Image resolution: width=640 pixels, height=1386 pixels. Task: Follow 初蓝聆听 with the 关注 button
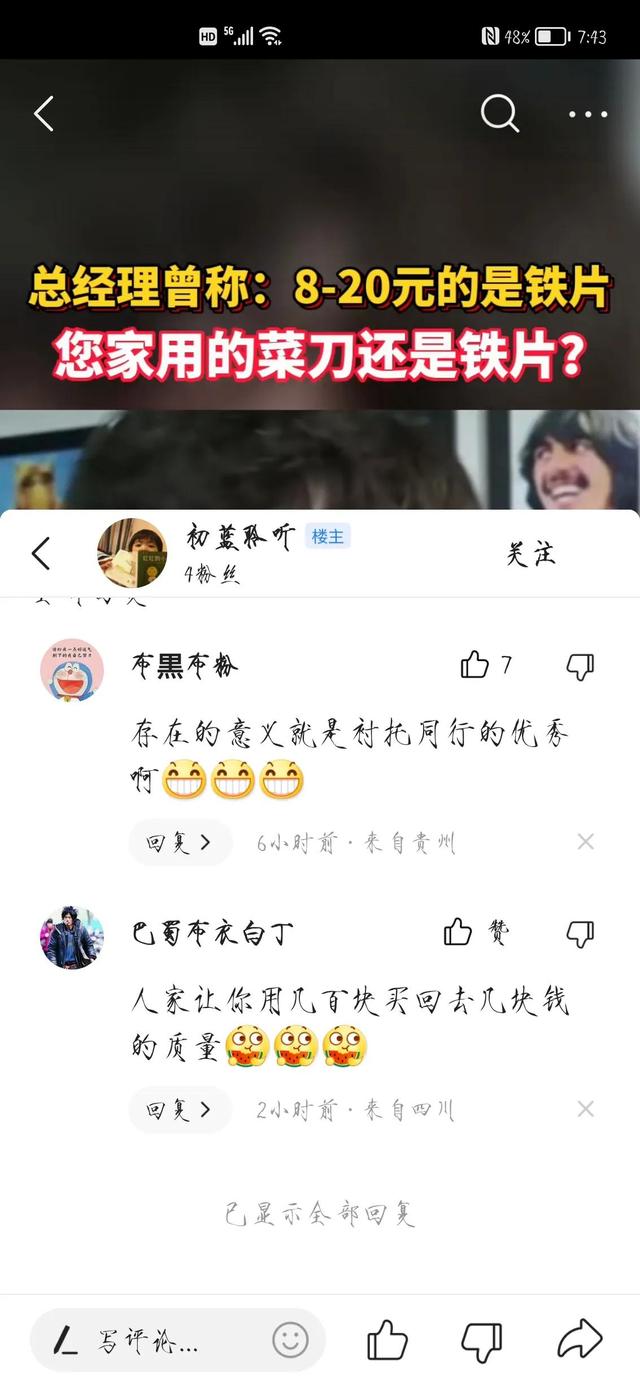pyautogui.click(x=531, y=553)
